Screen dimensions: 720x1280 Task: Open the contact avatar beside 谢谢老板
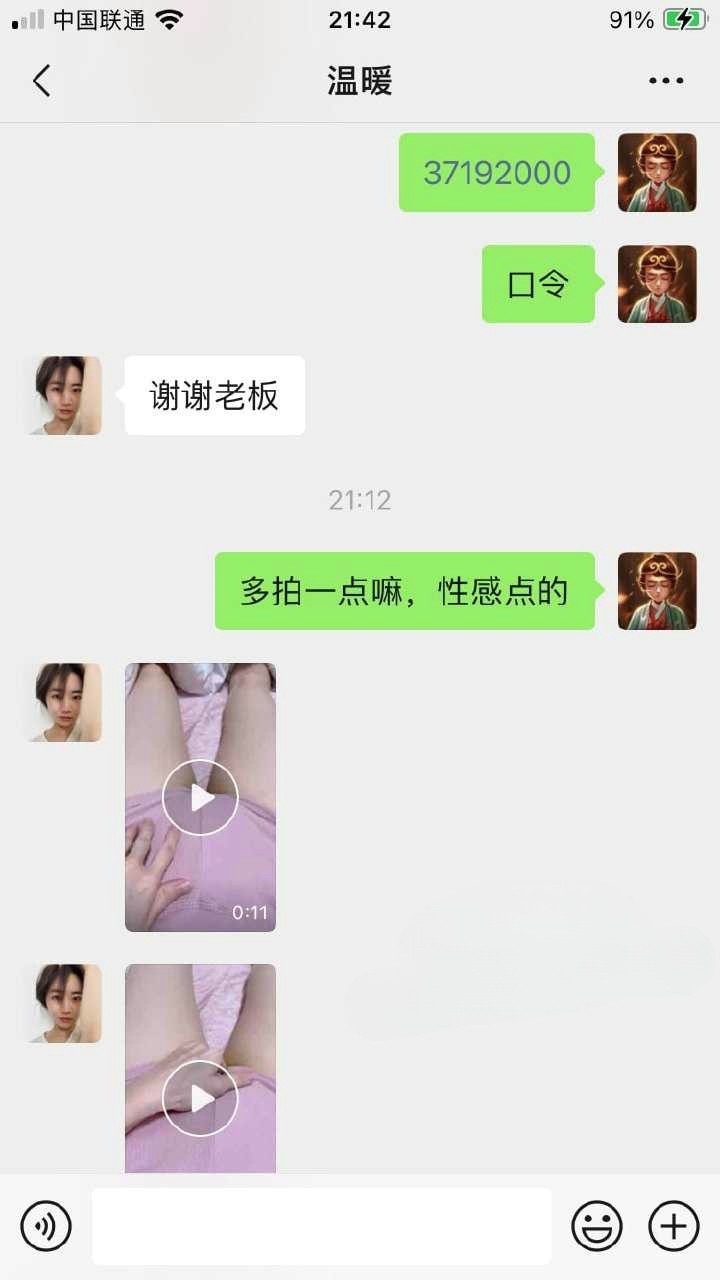pos(63,395)
